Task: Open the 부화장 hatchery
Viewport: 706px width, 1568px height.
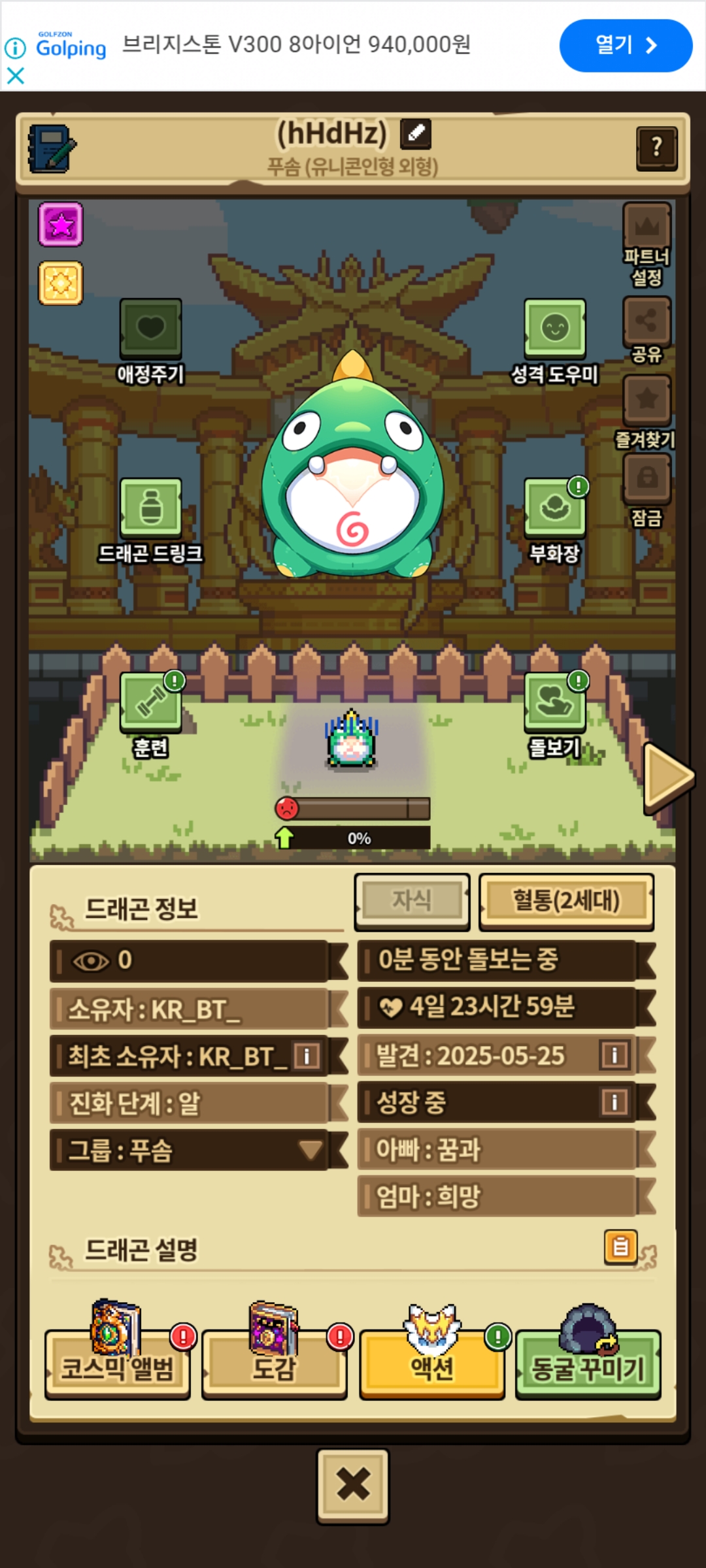Action: [x=554, y=508]
